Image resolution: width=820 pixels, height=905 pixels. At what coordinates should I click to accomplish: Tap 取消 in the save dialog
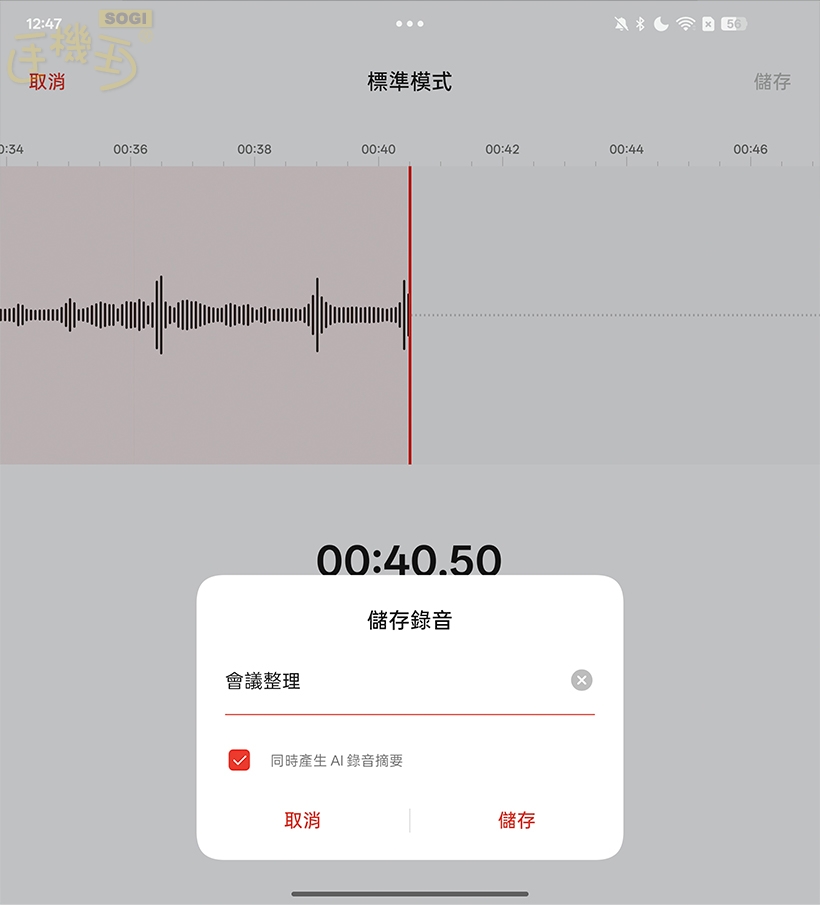click(x=302, y=820)
